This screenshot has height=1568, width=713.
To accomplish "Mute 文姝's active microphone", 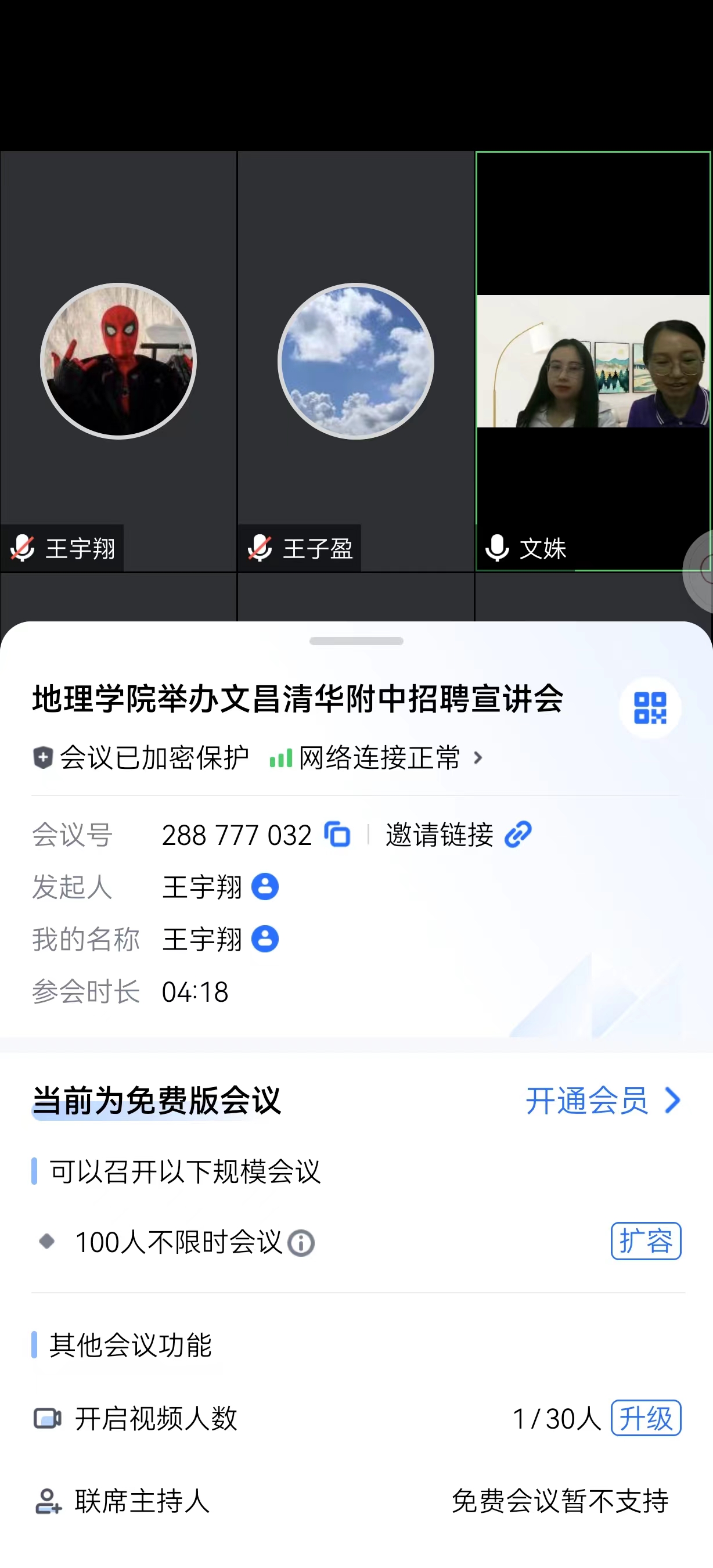I will (x=496, y=547).
